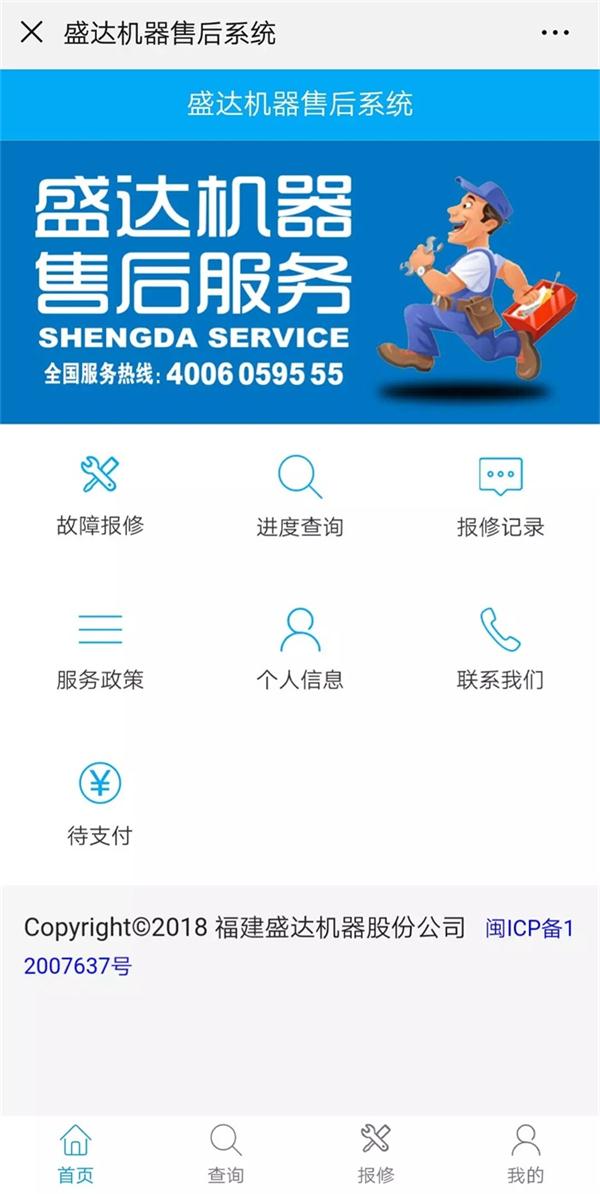View 报修记录 repair records
The width and height of the screenshot is (600, 1194).
tap(500, 495)
